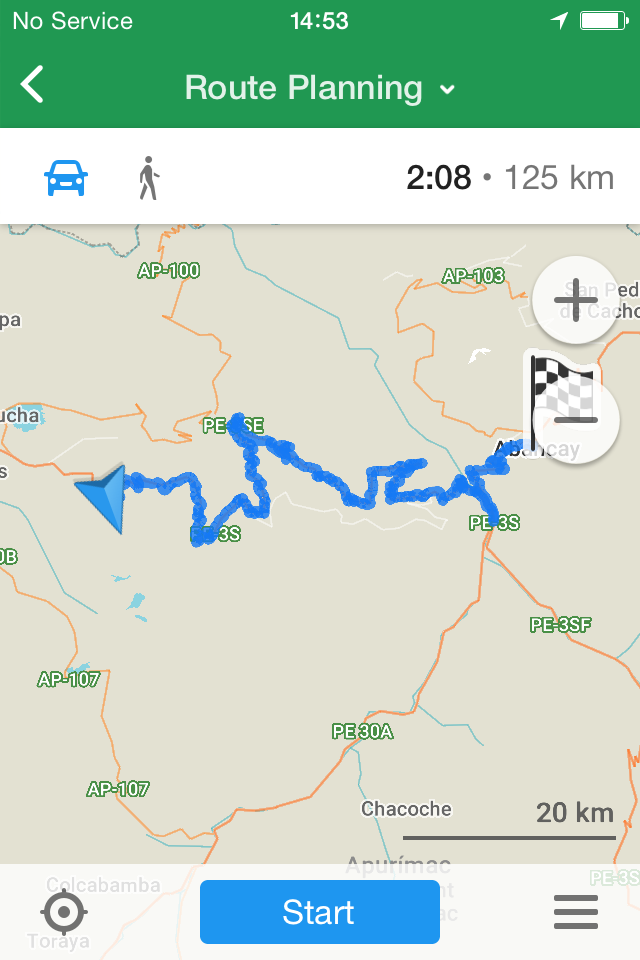The height and width of the screenshot is (960, 640).
Task: Start the route navigation
Action: tap(319, 912)
